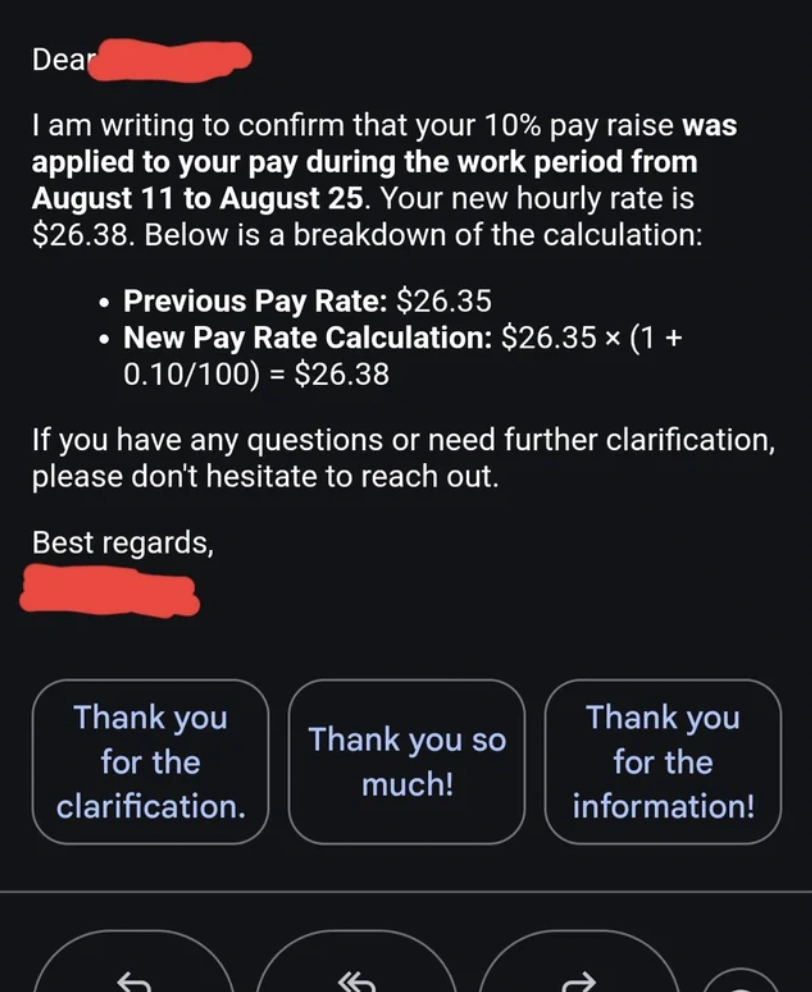The image size is (812, 992).
Task: Tap the reply arrow button
Action: [133, 977]
